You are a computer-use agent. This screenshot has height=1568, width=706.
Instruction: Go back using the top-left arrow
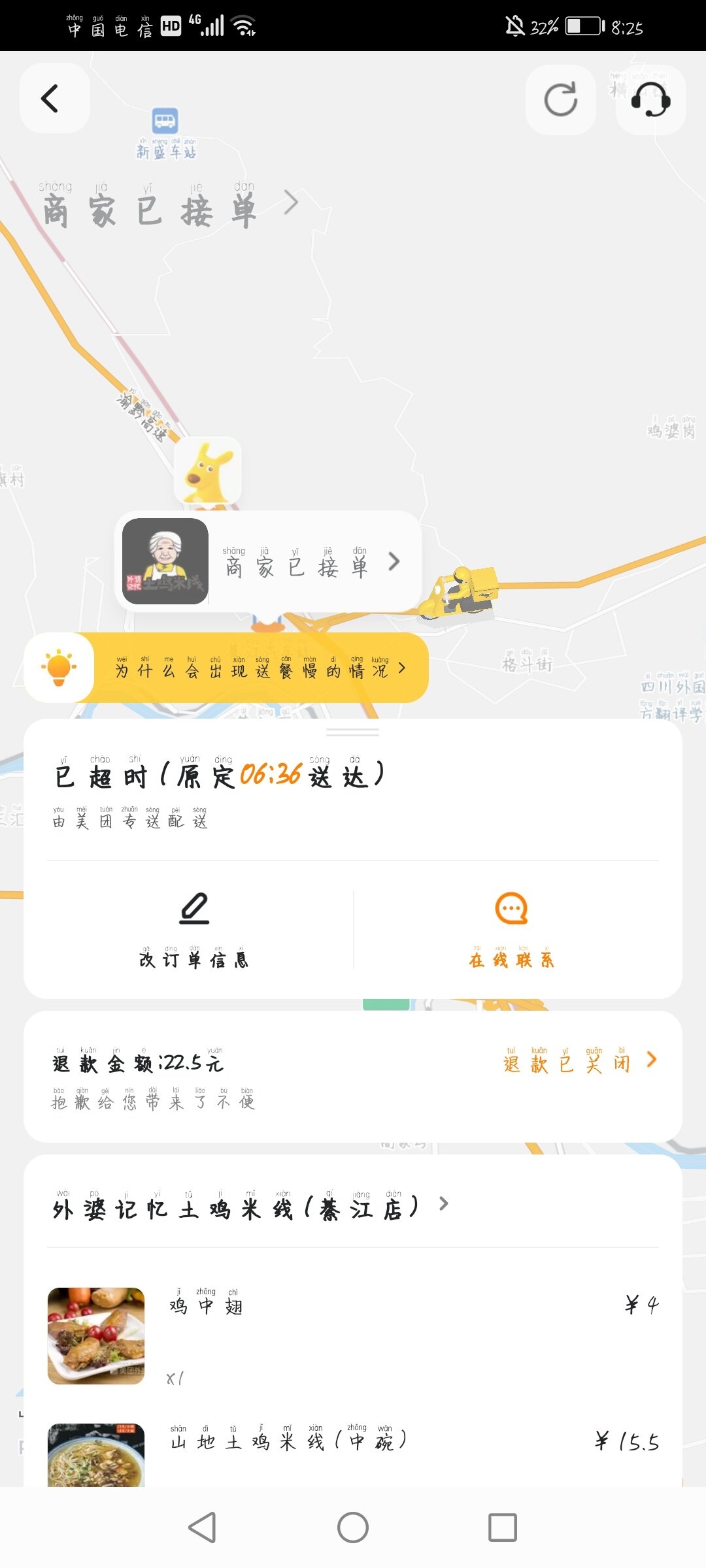[54, 99]
